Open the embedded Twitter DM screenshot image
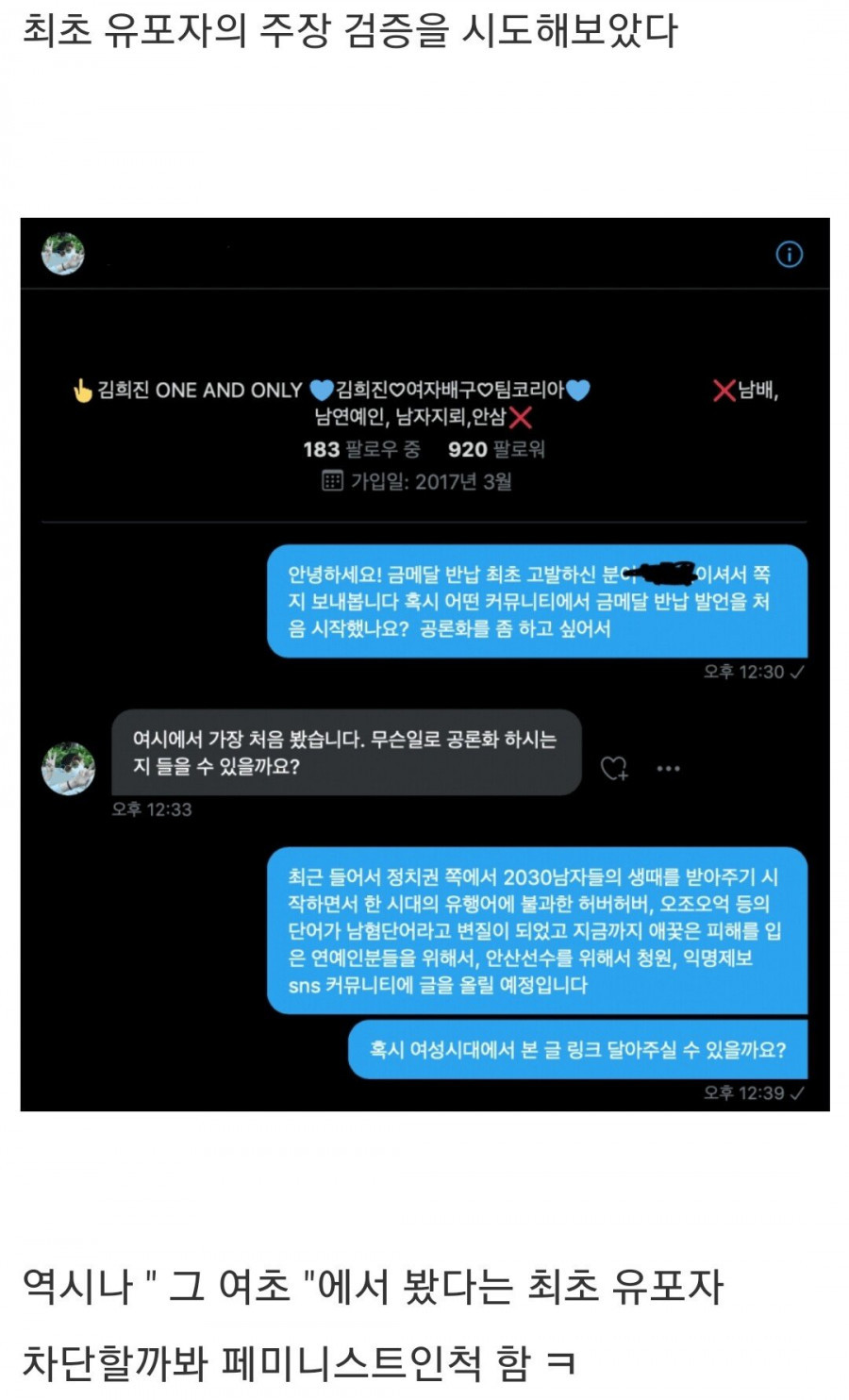 tap(424, 663)
